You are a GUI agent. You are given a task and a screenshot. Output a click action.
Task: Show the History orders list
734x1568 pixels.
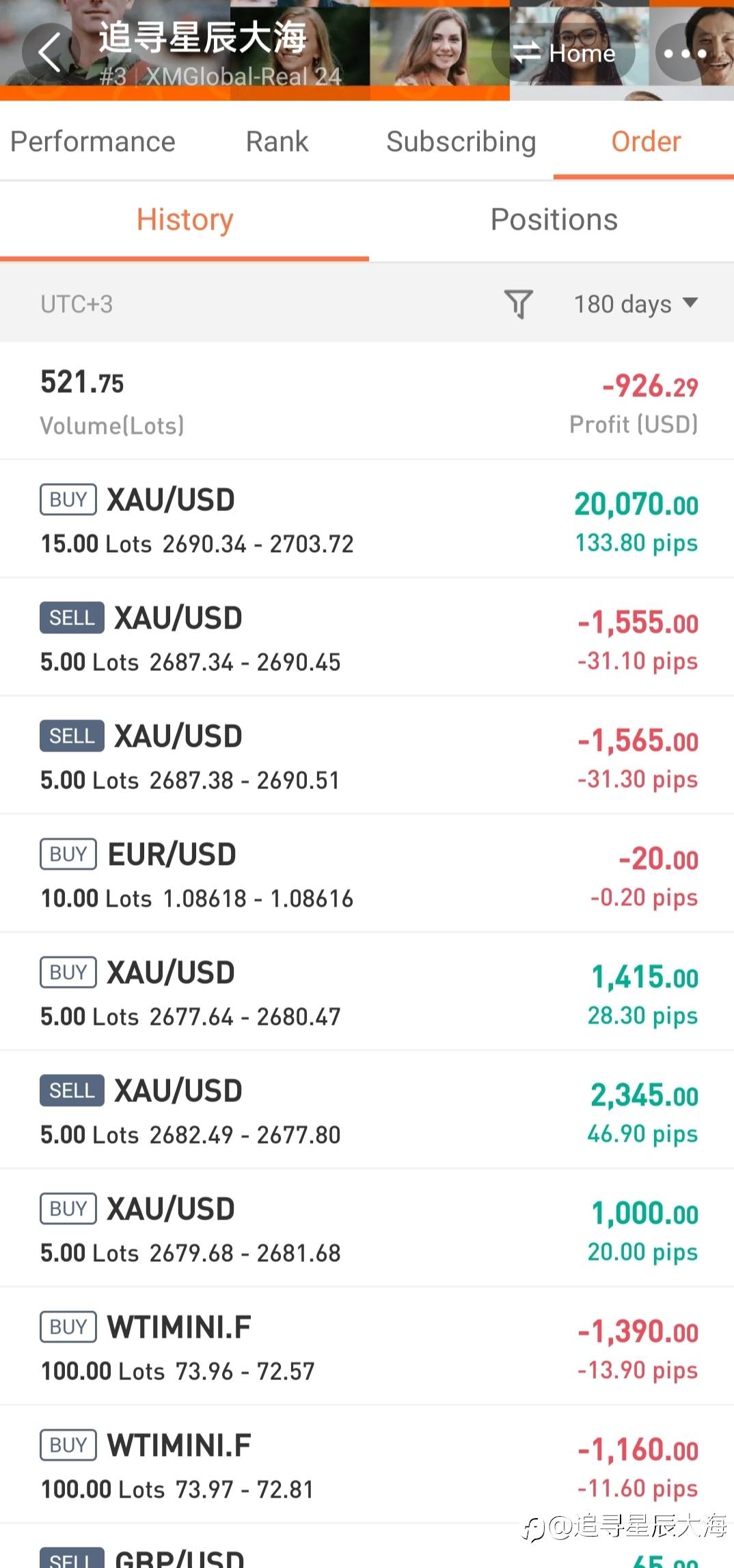pos(185,220)
